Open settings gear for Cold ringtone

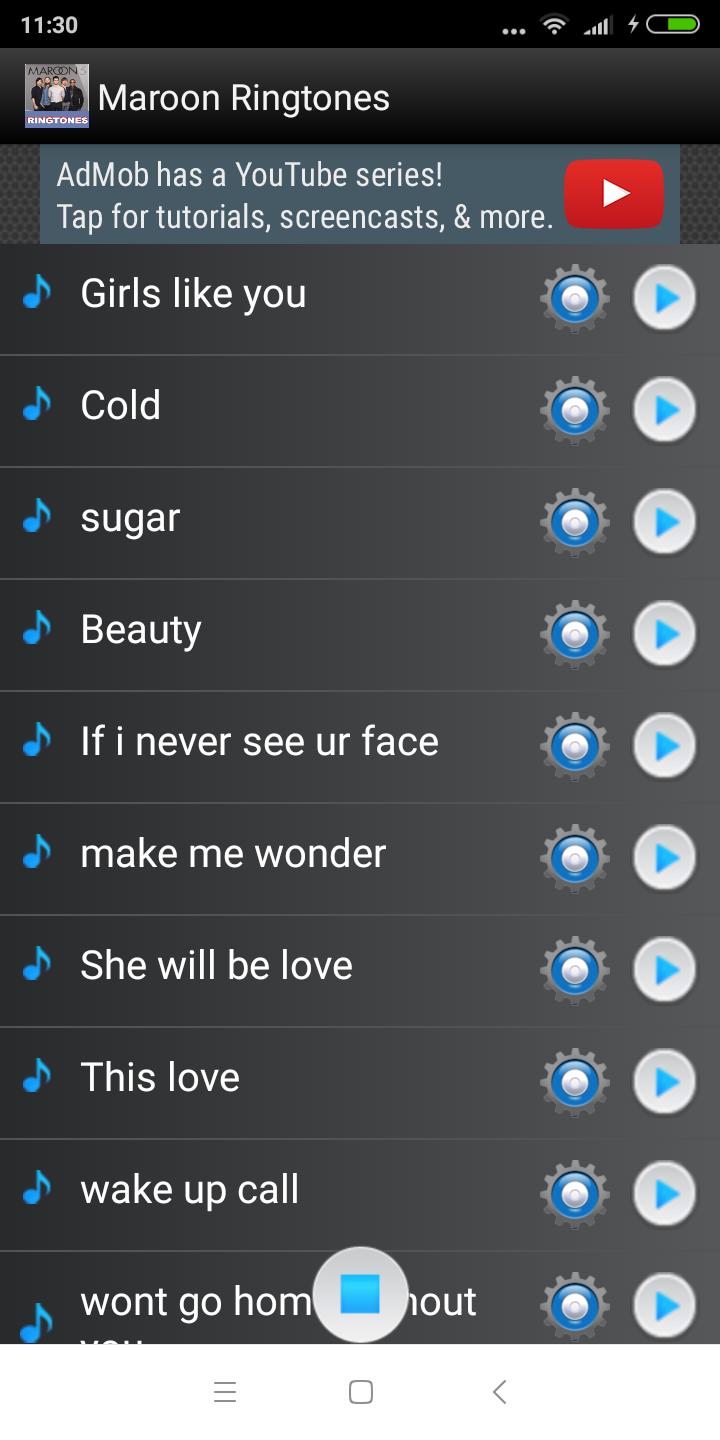pyautogui.click(x=574, y=409)
